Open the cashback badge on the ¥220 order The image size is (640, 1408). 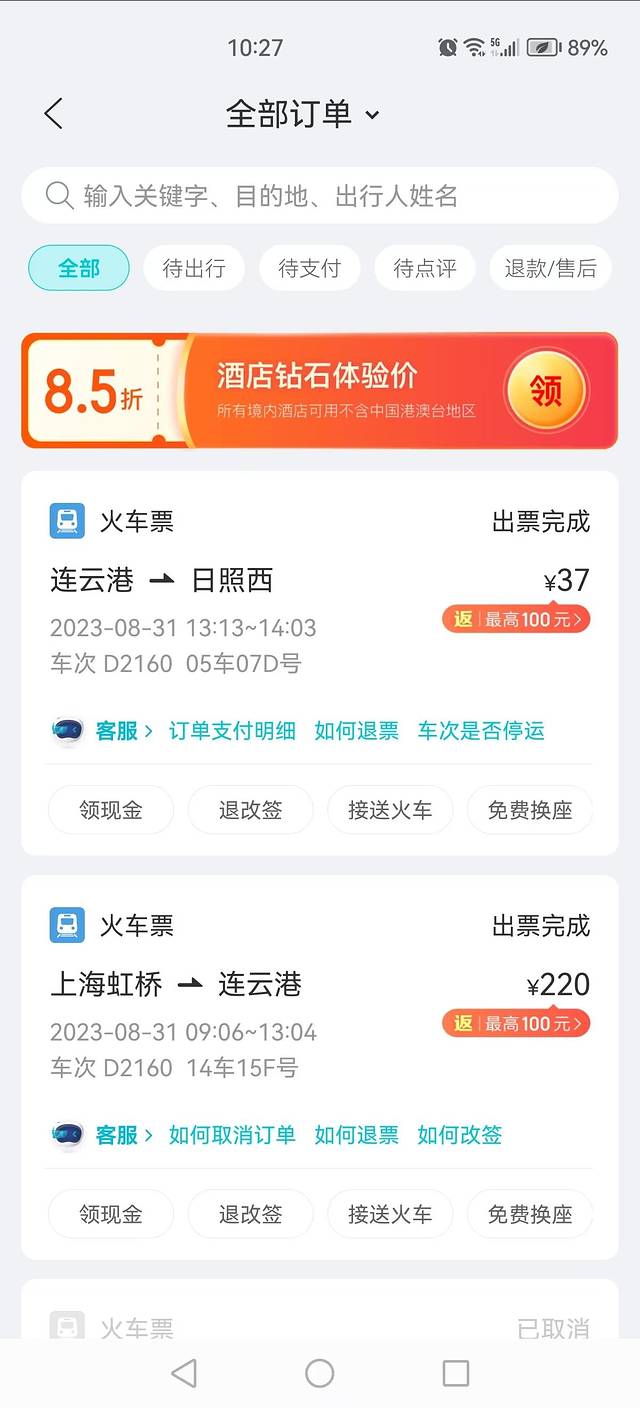click(516, 1023)
